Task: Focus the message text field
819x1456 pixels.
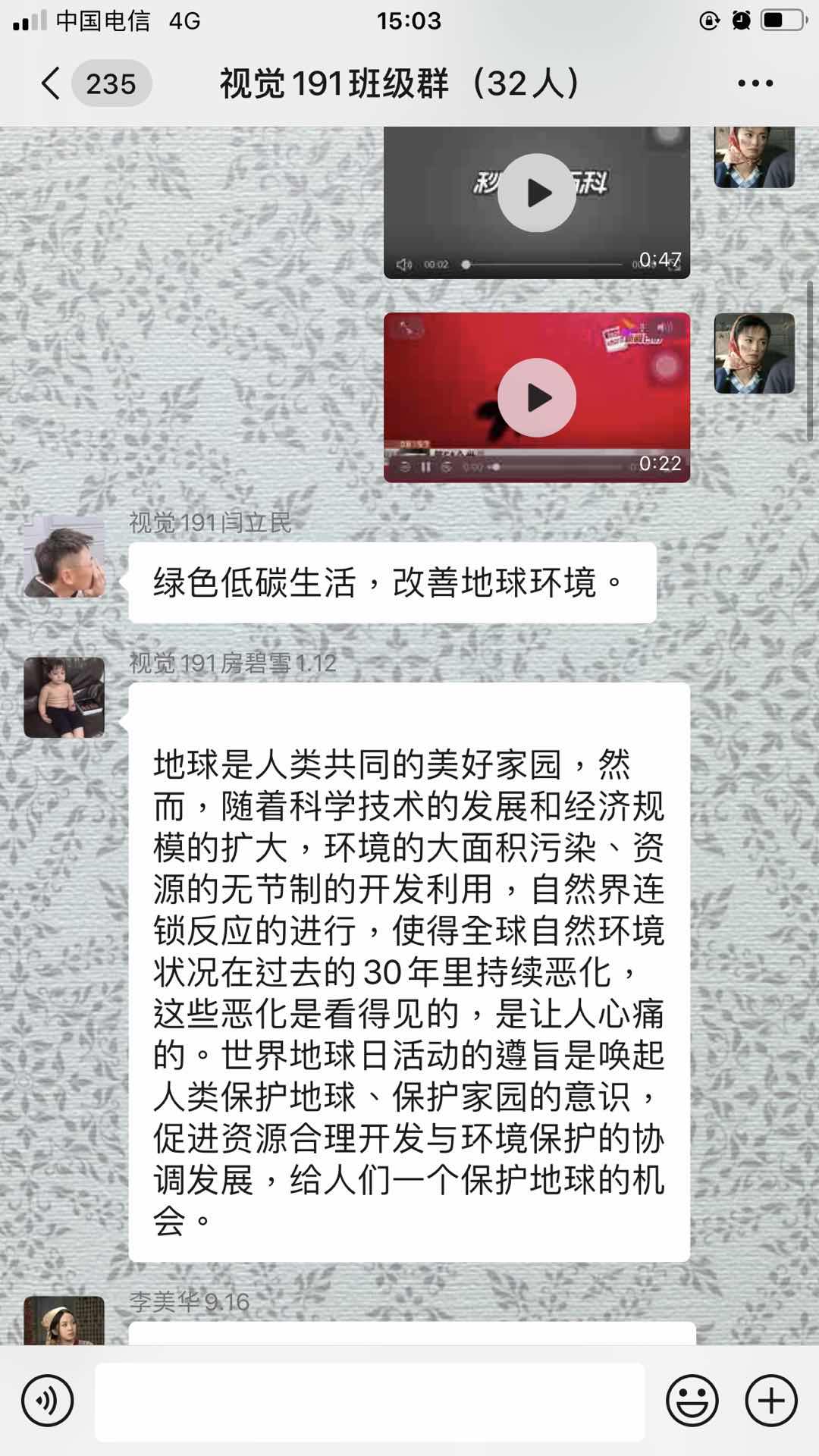Action: pyautogui.click(x=370, y=1401)
